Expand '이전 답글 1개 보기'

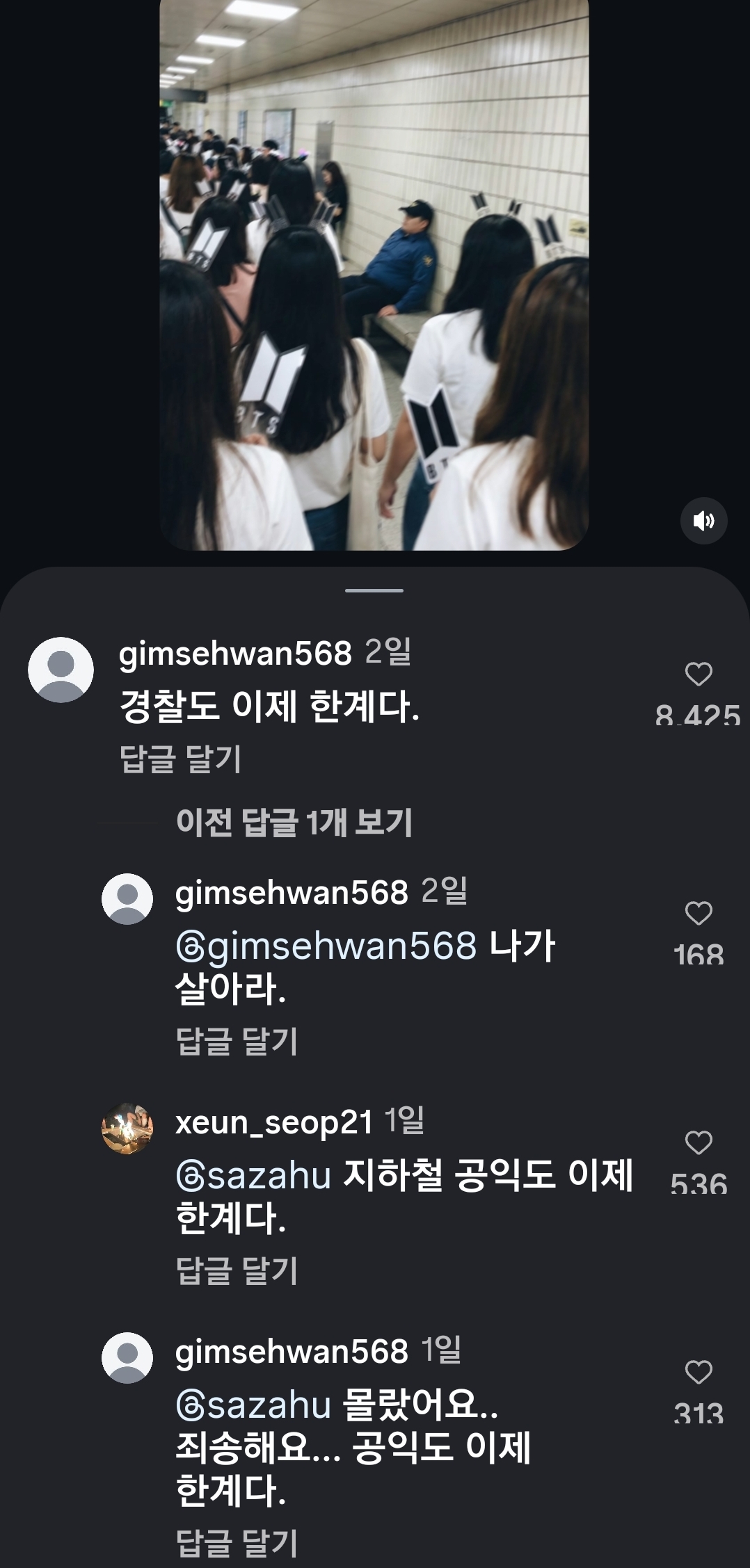pyautogui.click(x=294, y=823)
